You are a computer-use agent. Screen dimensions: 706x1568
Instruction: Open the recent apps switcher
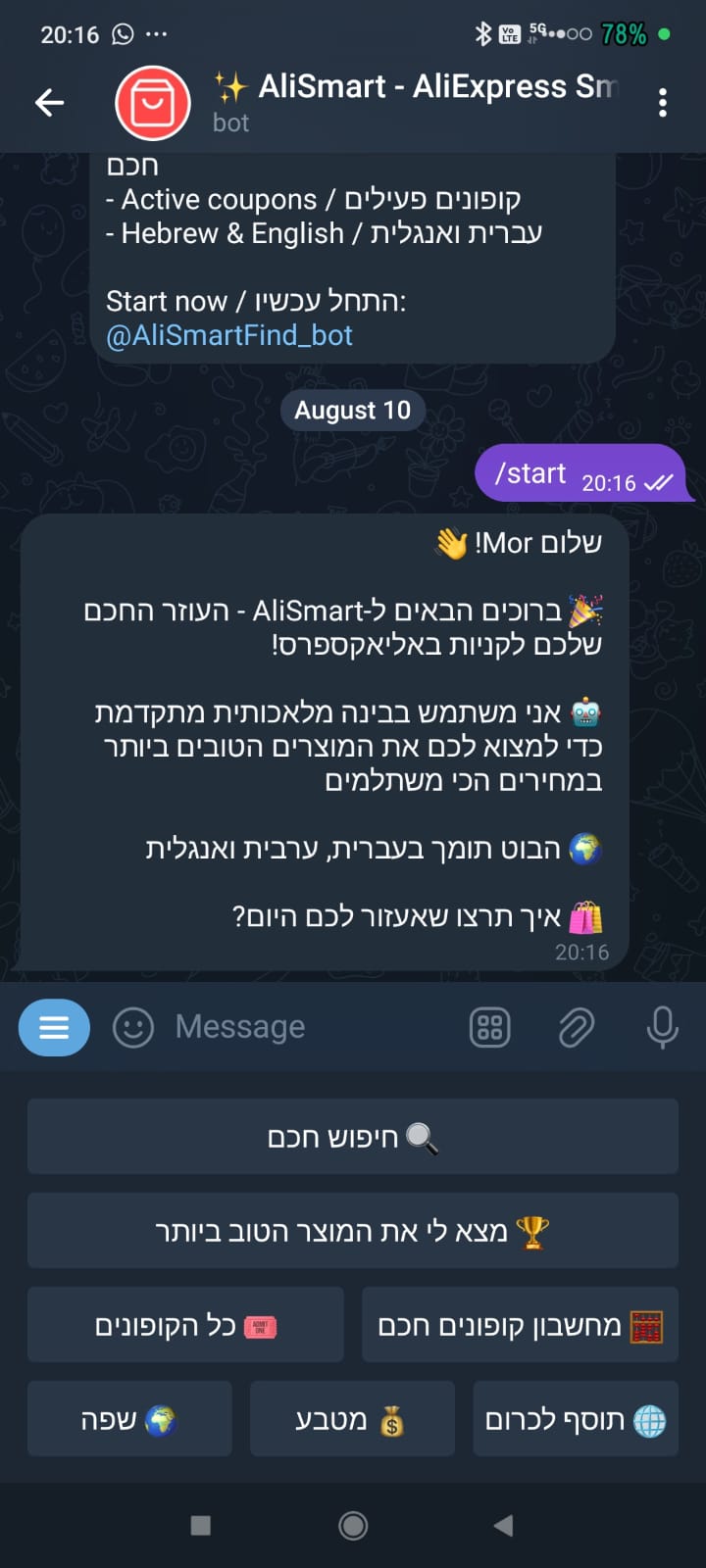point(201,1525)
